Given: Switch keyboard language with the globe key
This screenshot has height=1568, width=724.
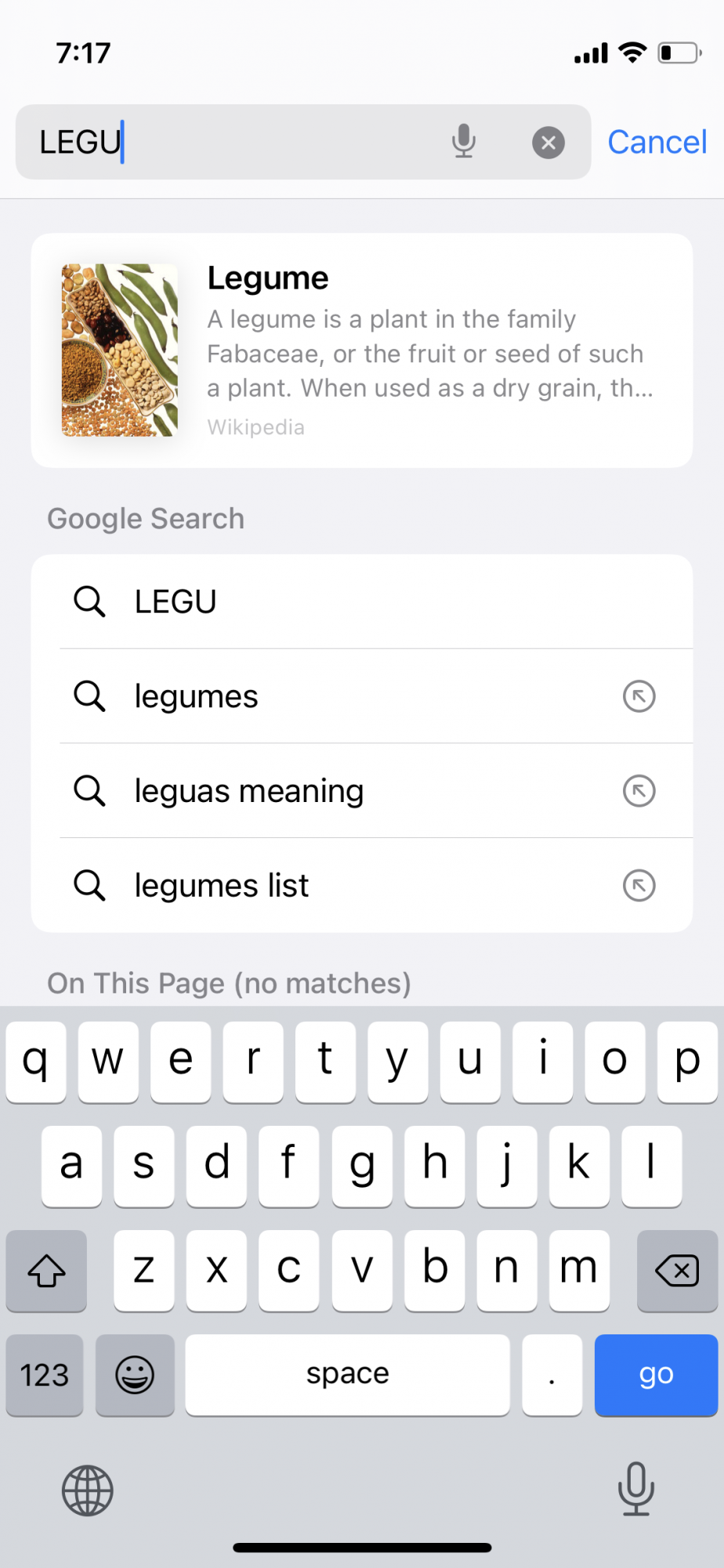Looking at the screenshot, I should point(88,1490).
